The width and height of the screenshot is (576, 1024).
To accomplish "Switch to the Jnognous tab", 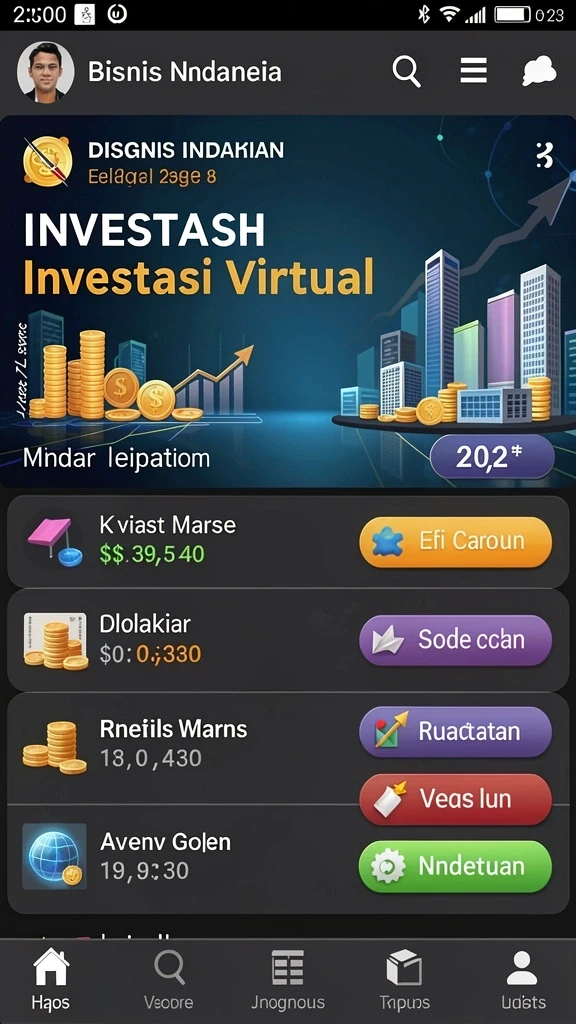I will click(288, 980).
